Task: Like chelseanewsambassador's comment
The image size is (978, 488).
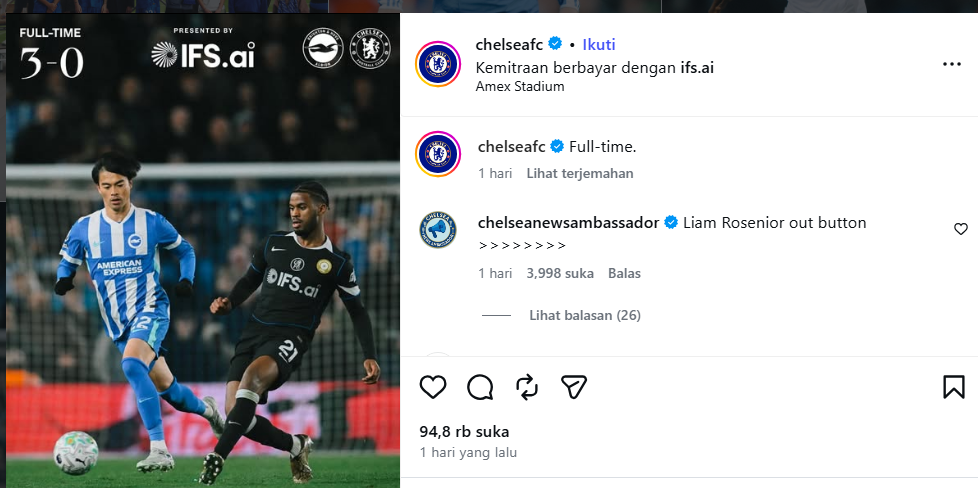Action: click(x=960, y=229)
